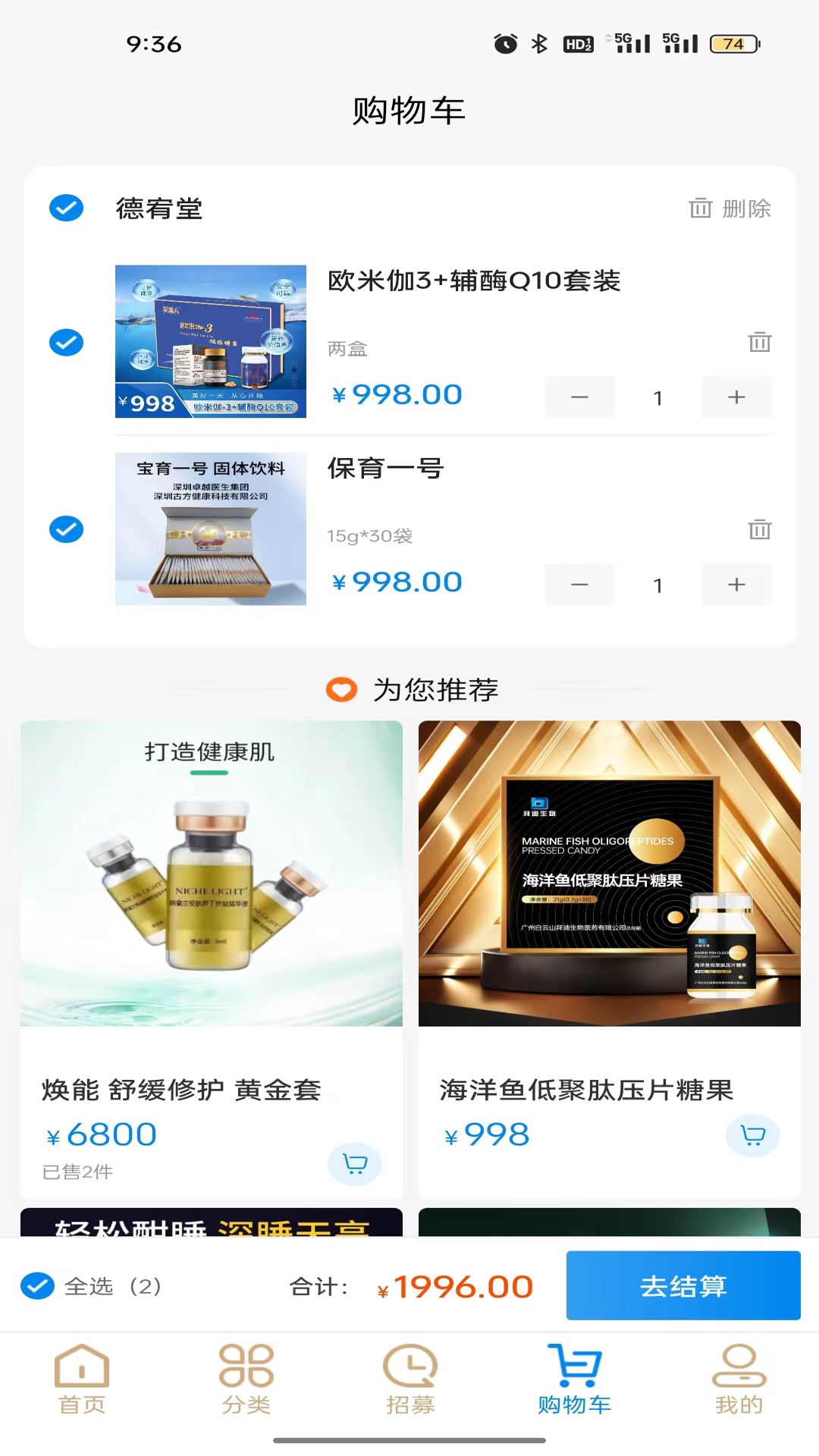This screenshot has width=819, height=1456.
Task: Deselect the 保育一号 item checkbox
Action: 66,529
